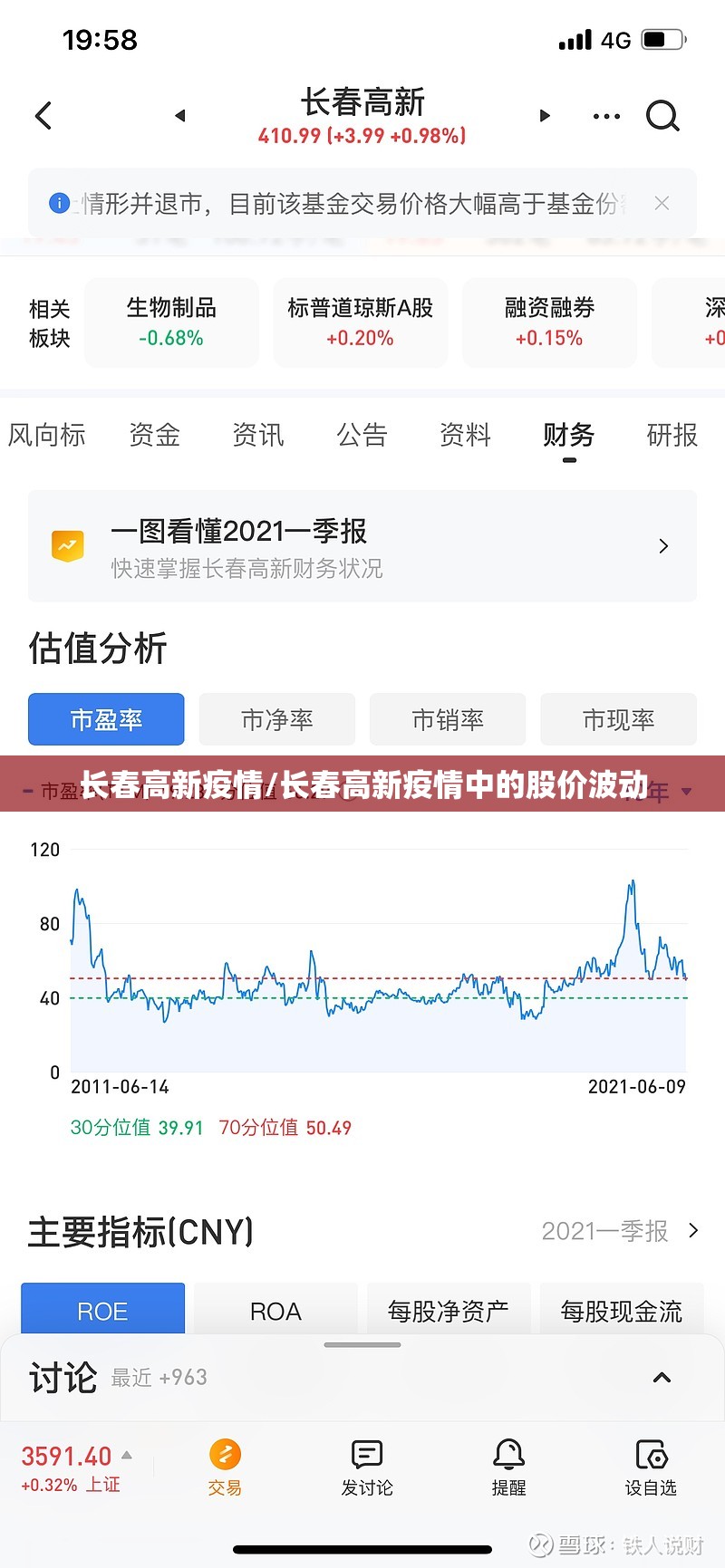Tap the 交易 trade button
This screenshot has height=1568, width=725.
click(225, 1467)
